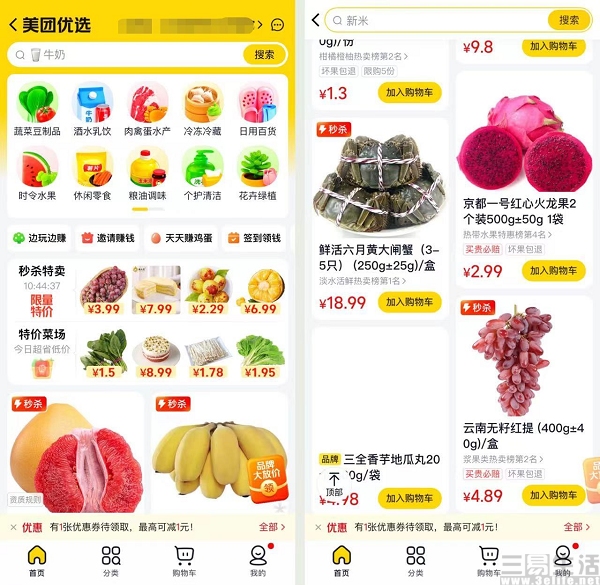Go to the 日用百货 category
Screen dimensions: 600x585
(257, 110)
